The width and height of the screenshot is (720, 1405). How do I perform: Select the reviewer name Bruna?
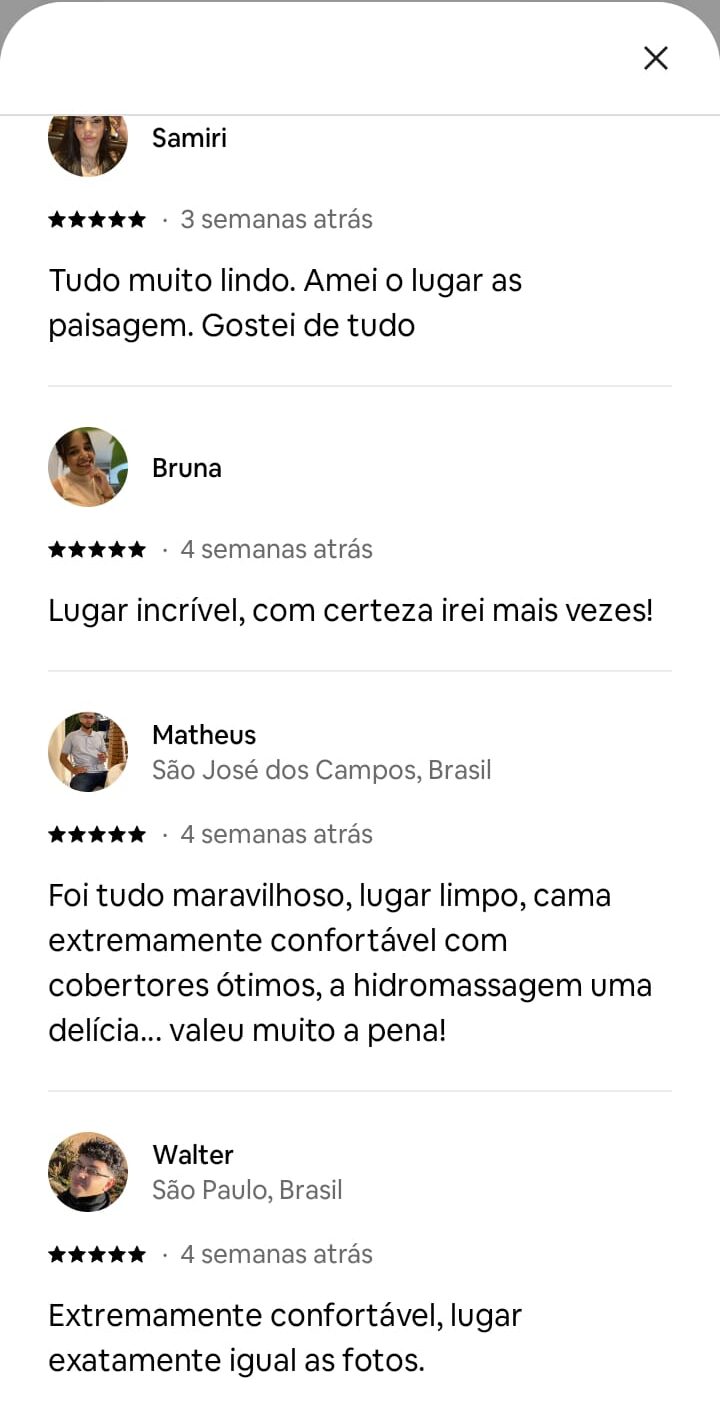coord(186,467)
